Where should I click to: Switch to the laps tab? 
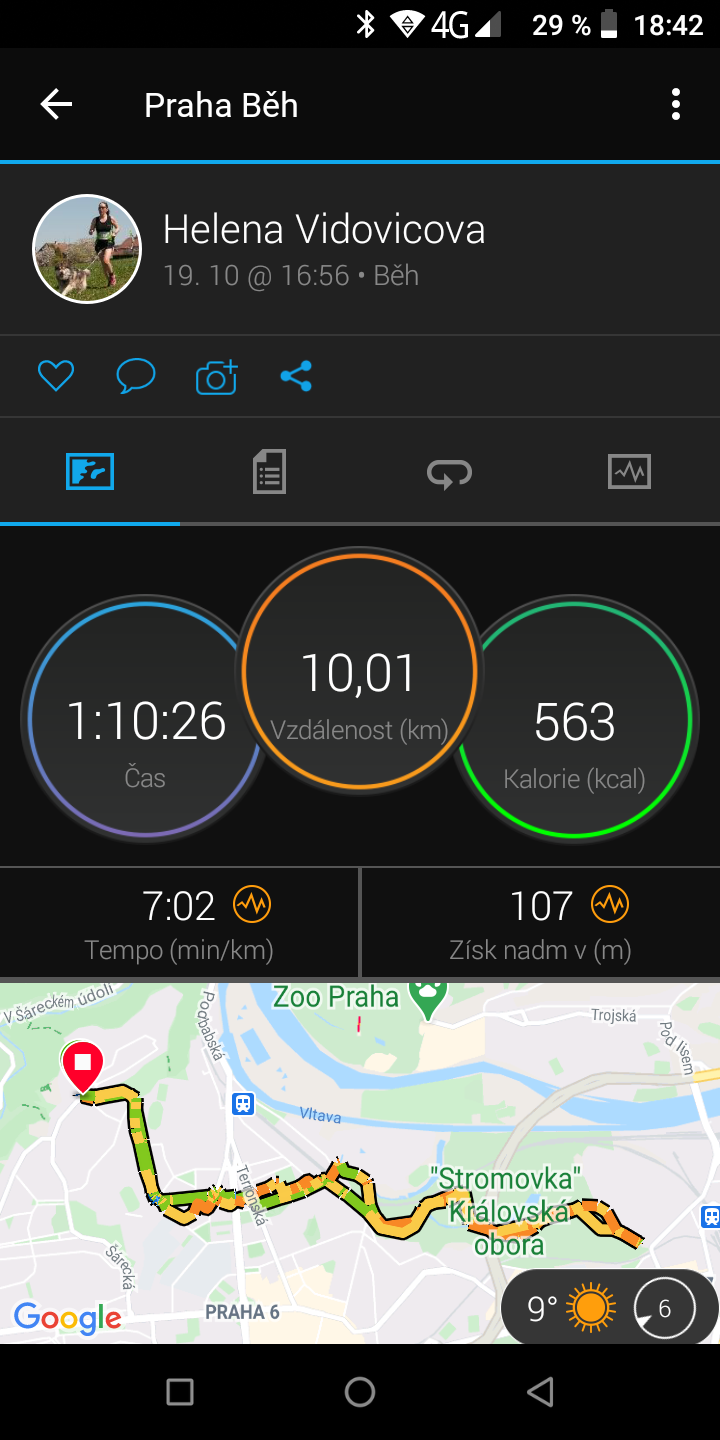(x=449, y=471)
